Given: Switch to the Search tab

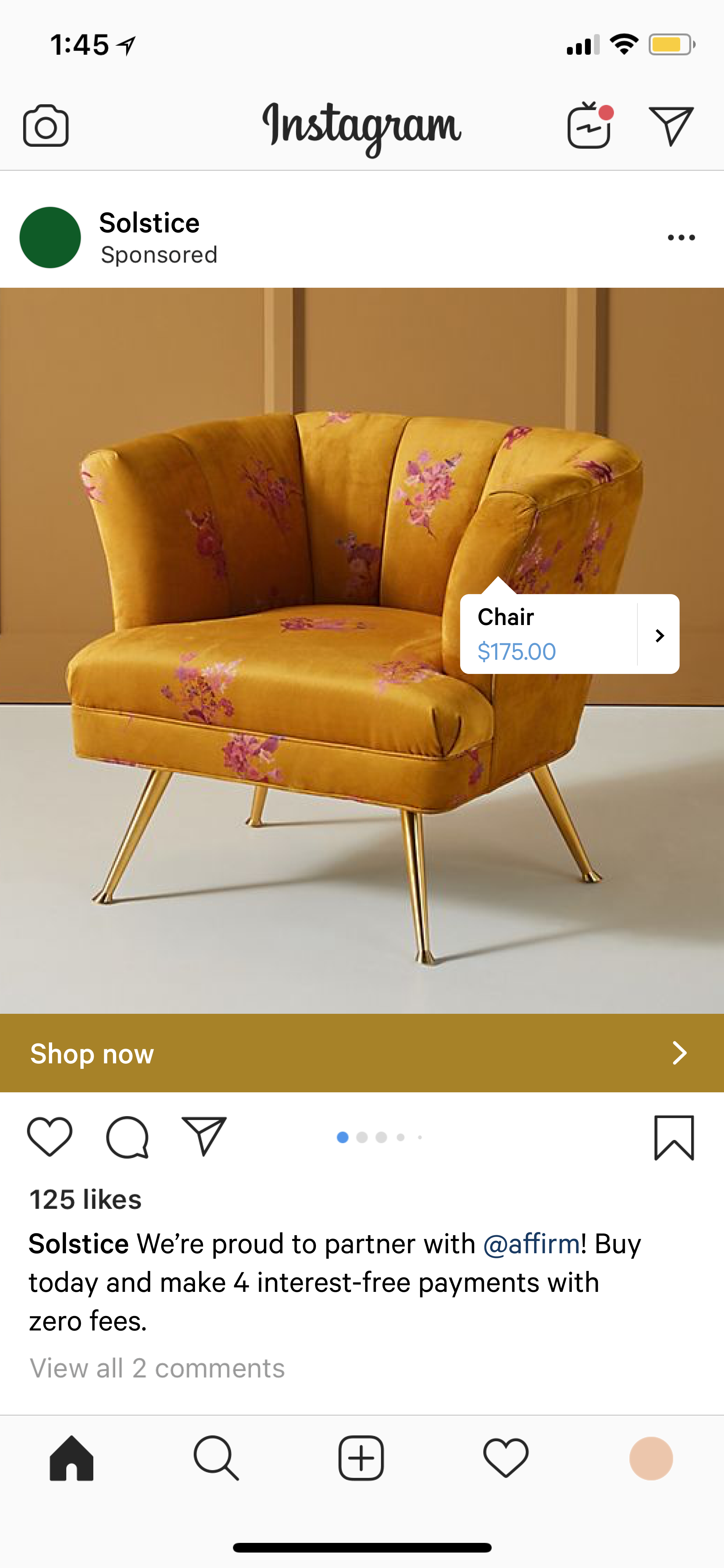Looking at the screenshot, I should (216, 1459).
